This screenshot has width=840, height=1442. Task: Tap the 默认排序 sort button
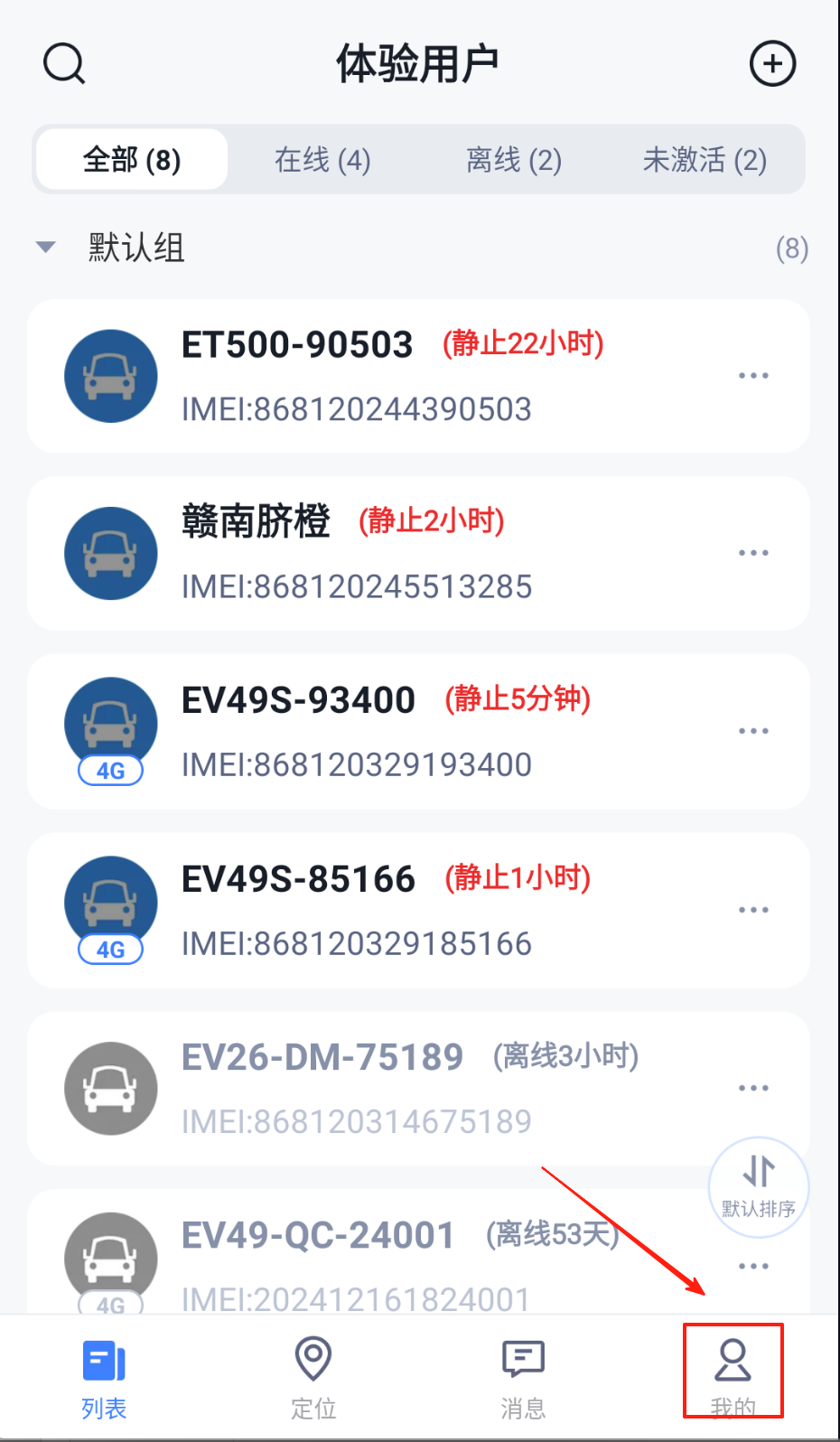click(759, 1186)
